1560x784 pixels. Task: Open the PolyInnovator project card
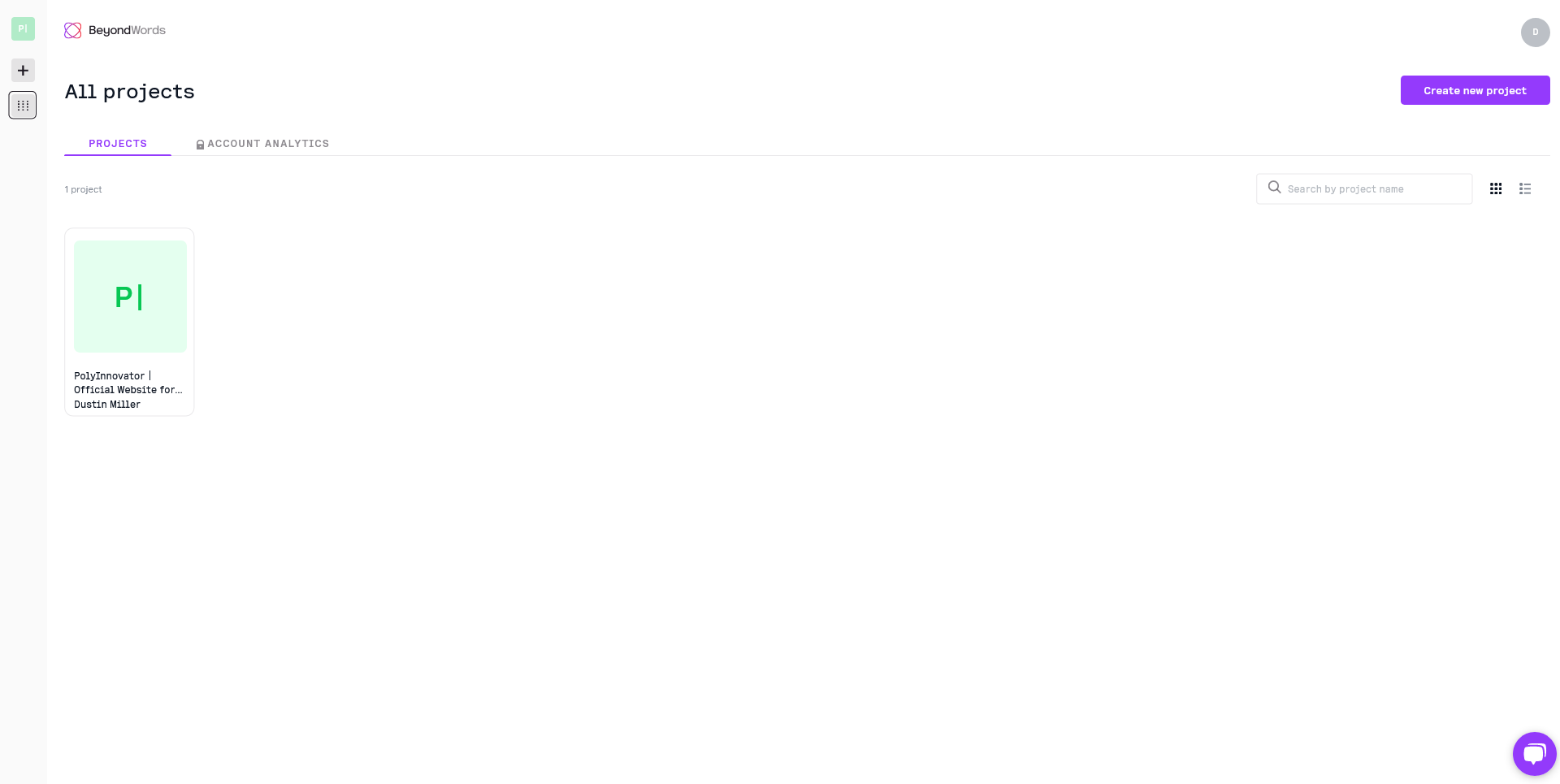pos(129,321)
